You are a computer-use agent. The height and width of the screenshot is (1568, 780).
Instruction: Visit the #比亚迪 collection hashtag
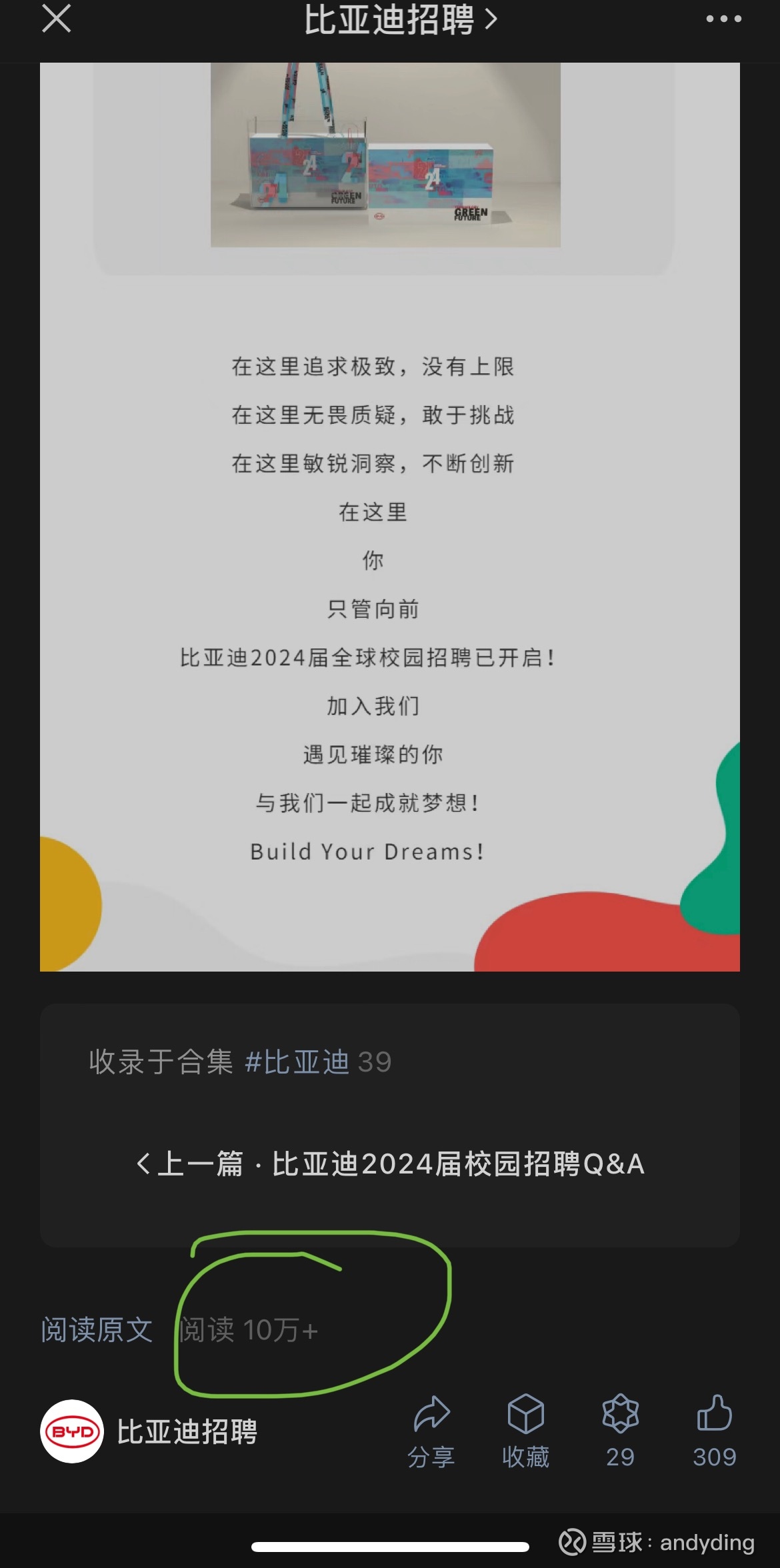coord(296,1062)
